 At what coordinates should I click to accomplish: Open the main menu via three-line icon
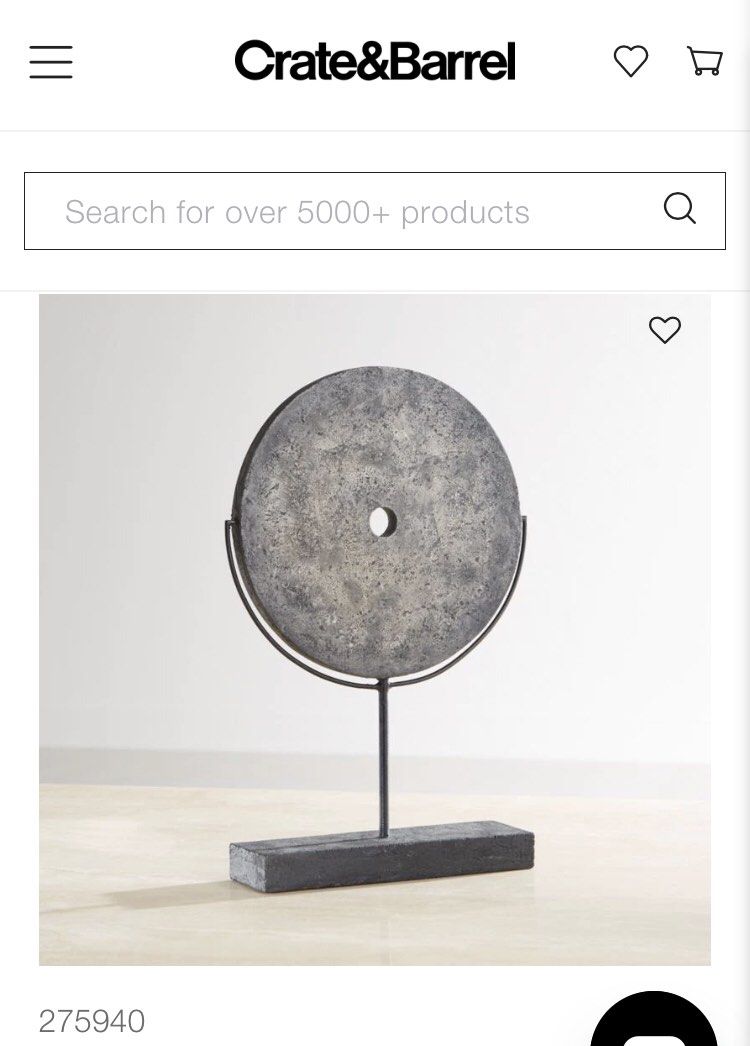tap(50, 62)
